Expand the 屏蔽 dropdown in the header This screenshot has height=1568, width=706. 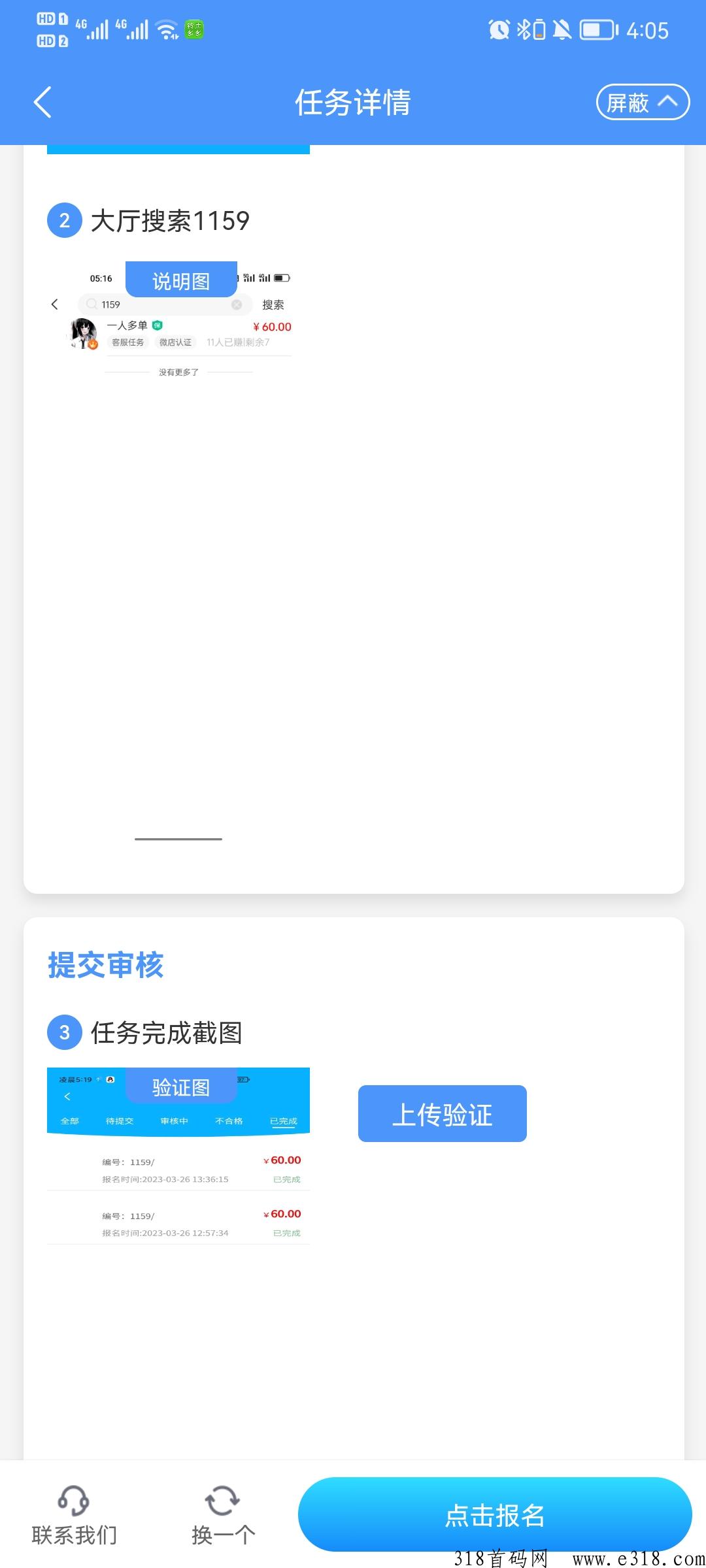[643, 103]
